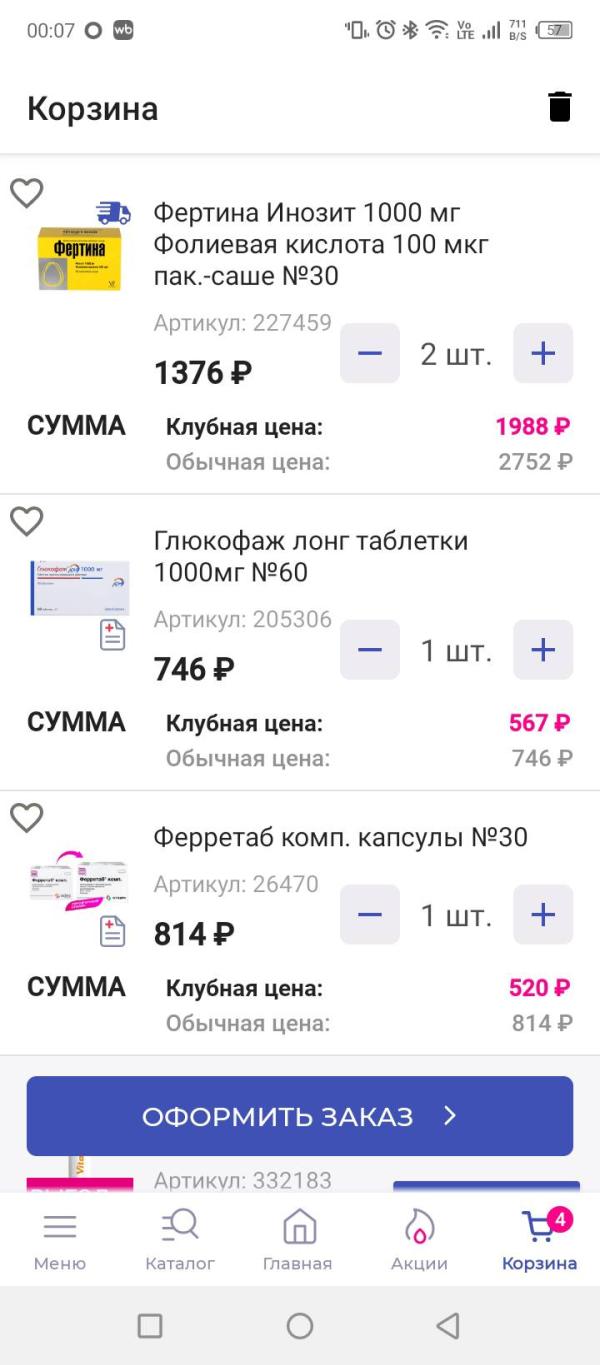Add Ферретаб комп. to favorites
The height and width of the screenshot is (1365, 600).
pos(27,818)
